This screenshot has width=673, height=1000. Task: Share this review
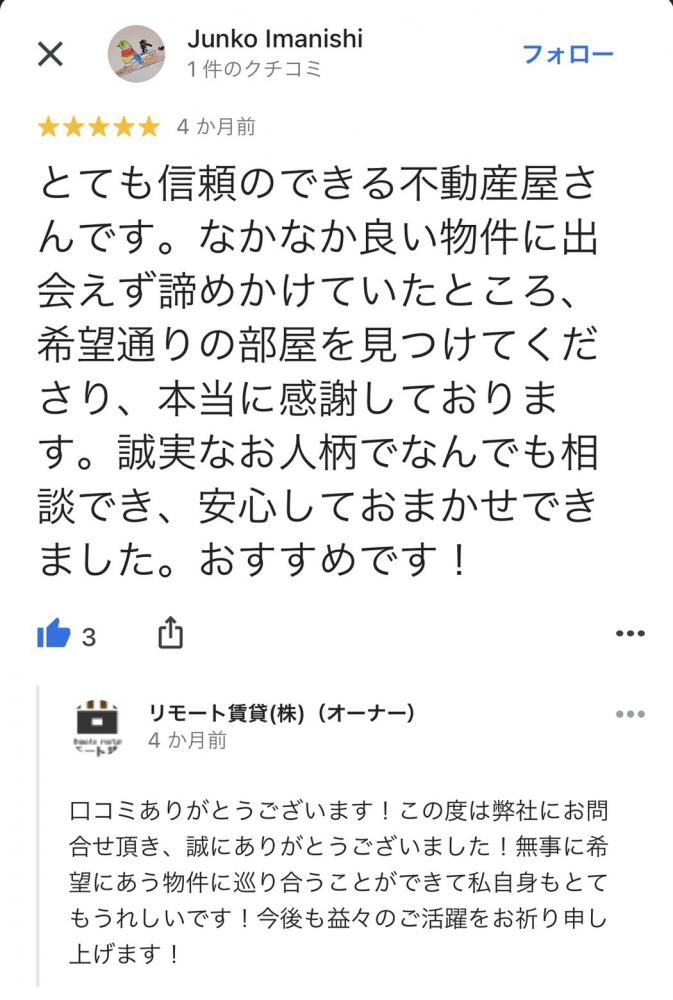pyautogui.click(x=171, y=633)
